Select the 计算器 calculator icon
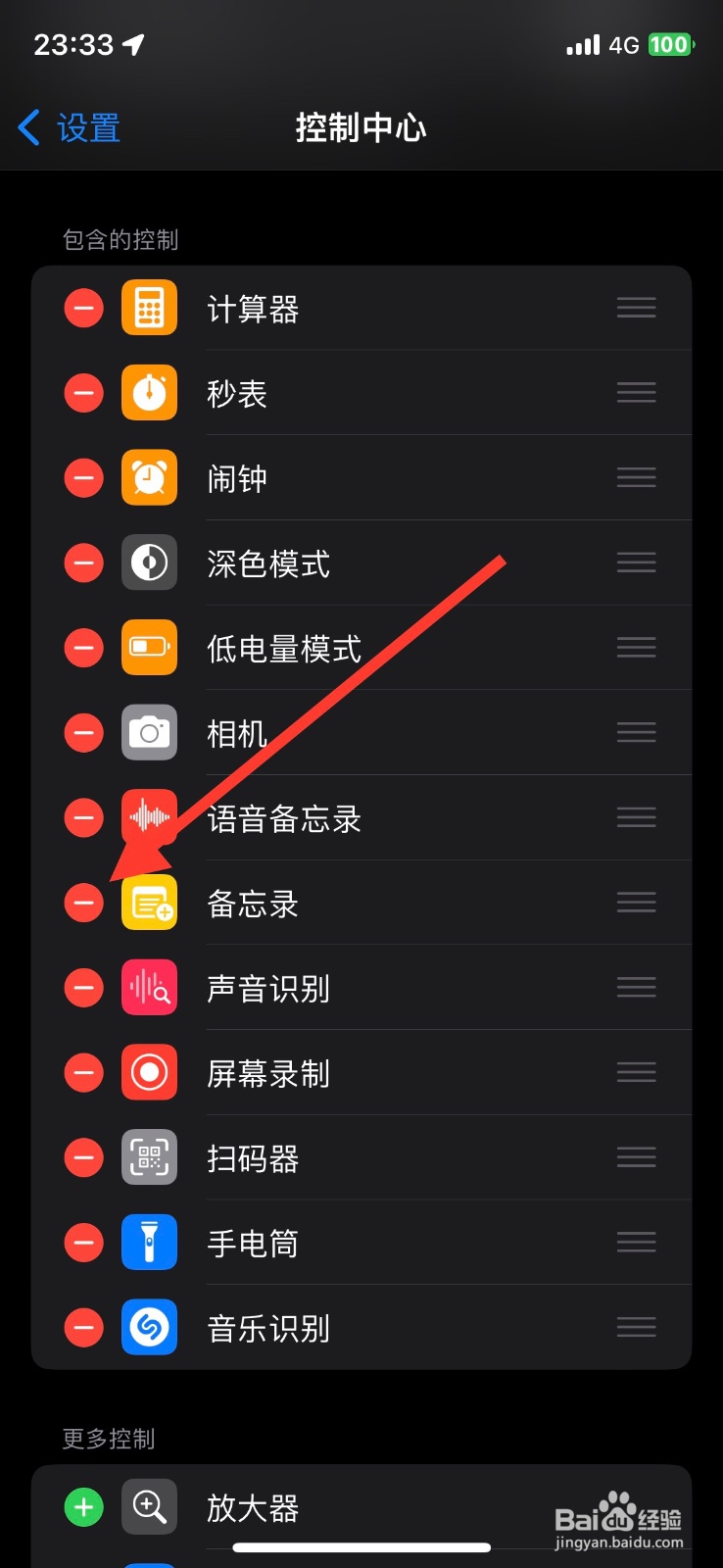 148,307
